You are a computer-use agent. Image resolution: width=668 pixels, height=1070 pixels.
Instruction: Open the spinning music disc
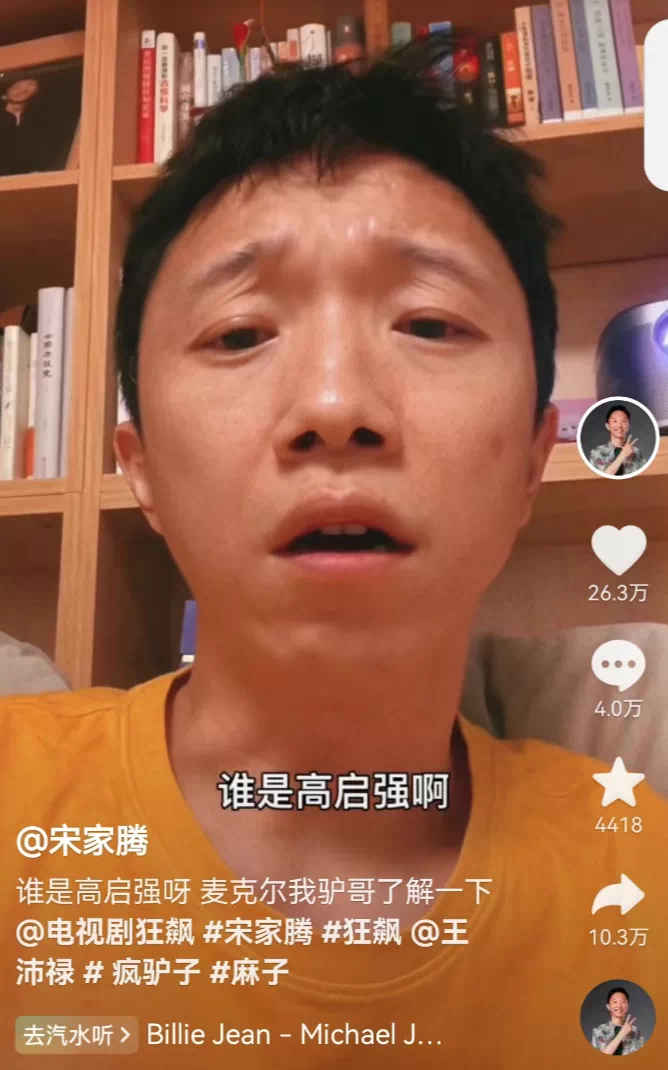click(618, 1017)
